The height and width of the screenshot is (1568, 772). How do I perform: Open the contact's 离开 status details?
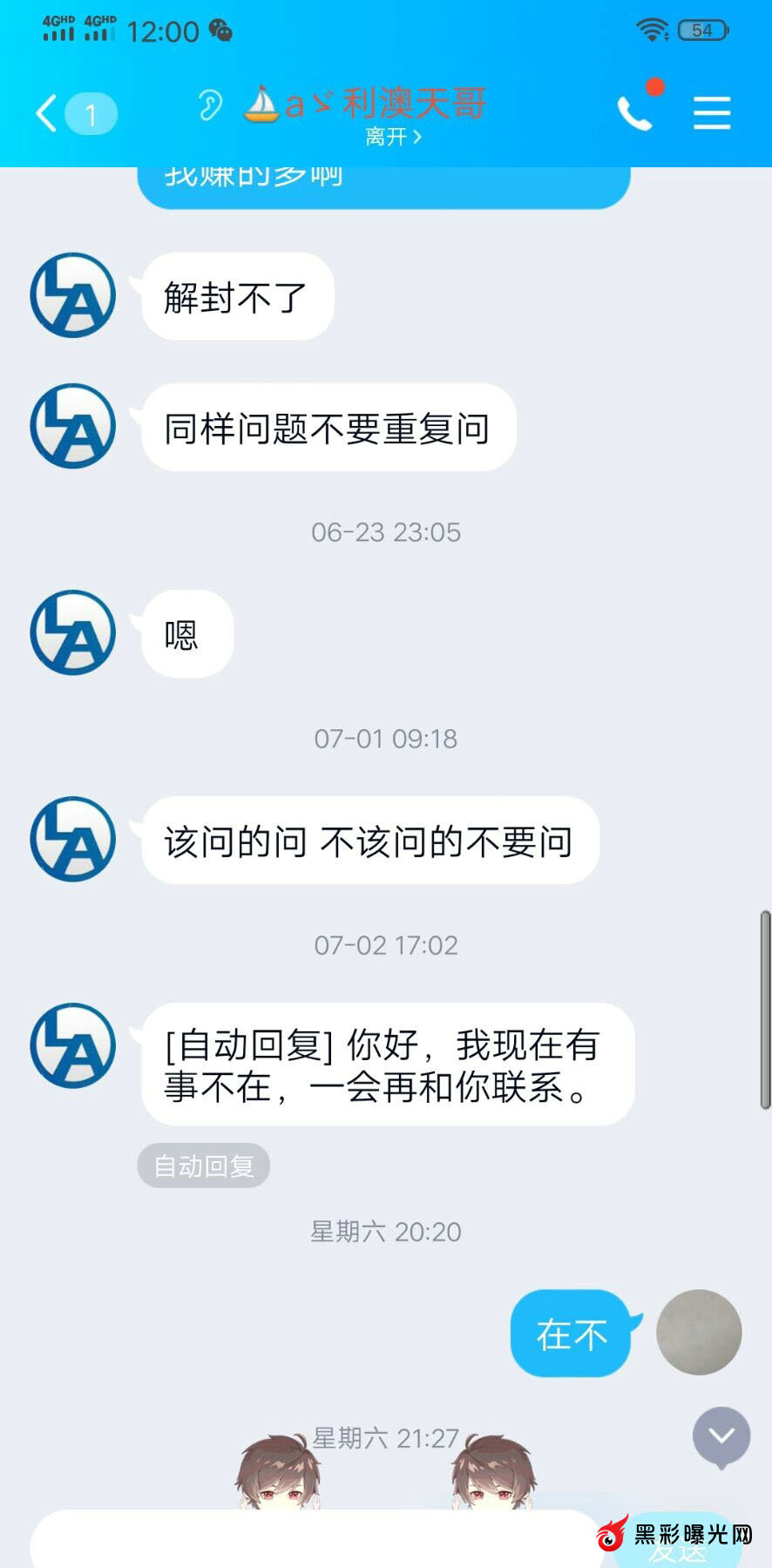click(x=393, y=138)
